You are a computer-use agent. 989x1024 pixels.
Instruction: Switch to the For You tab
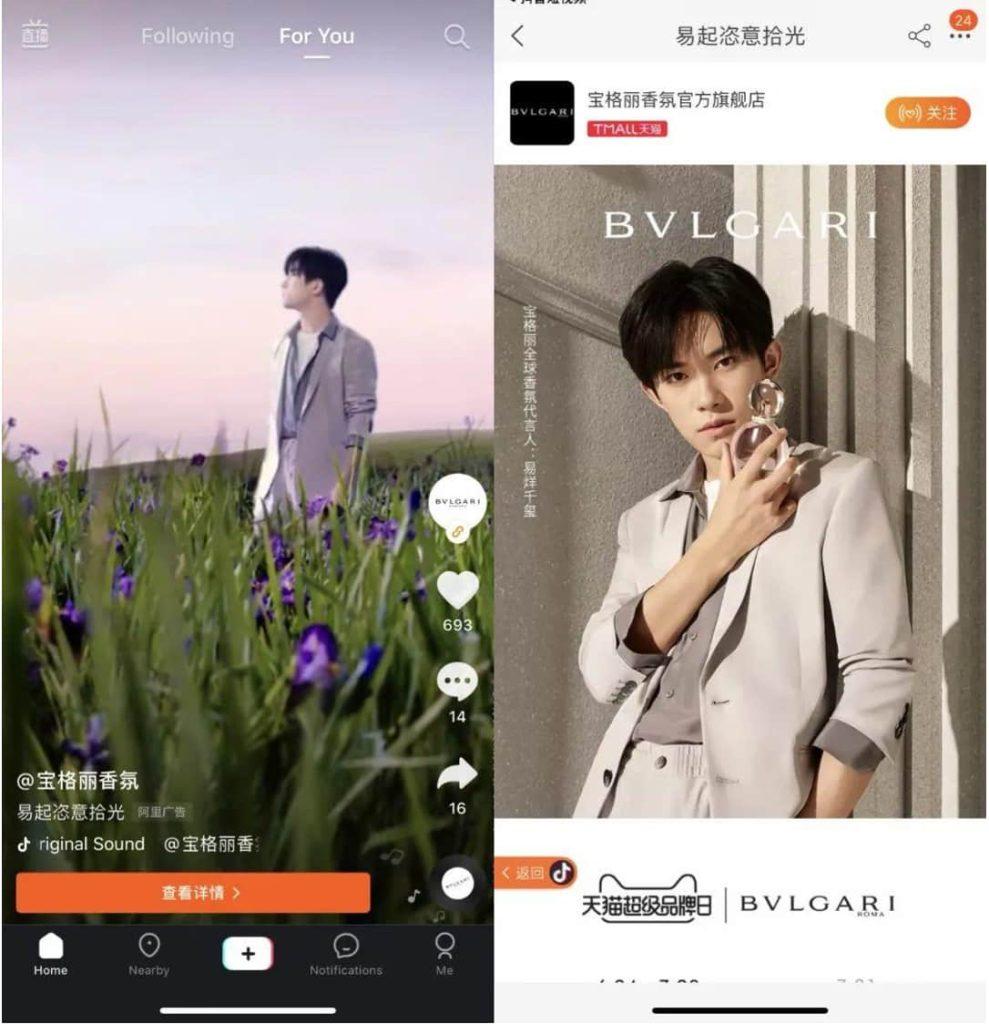pos(316,36)
